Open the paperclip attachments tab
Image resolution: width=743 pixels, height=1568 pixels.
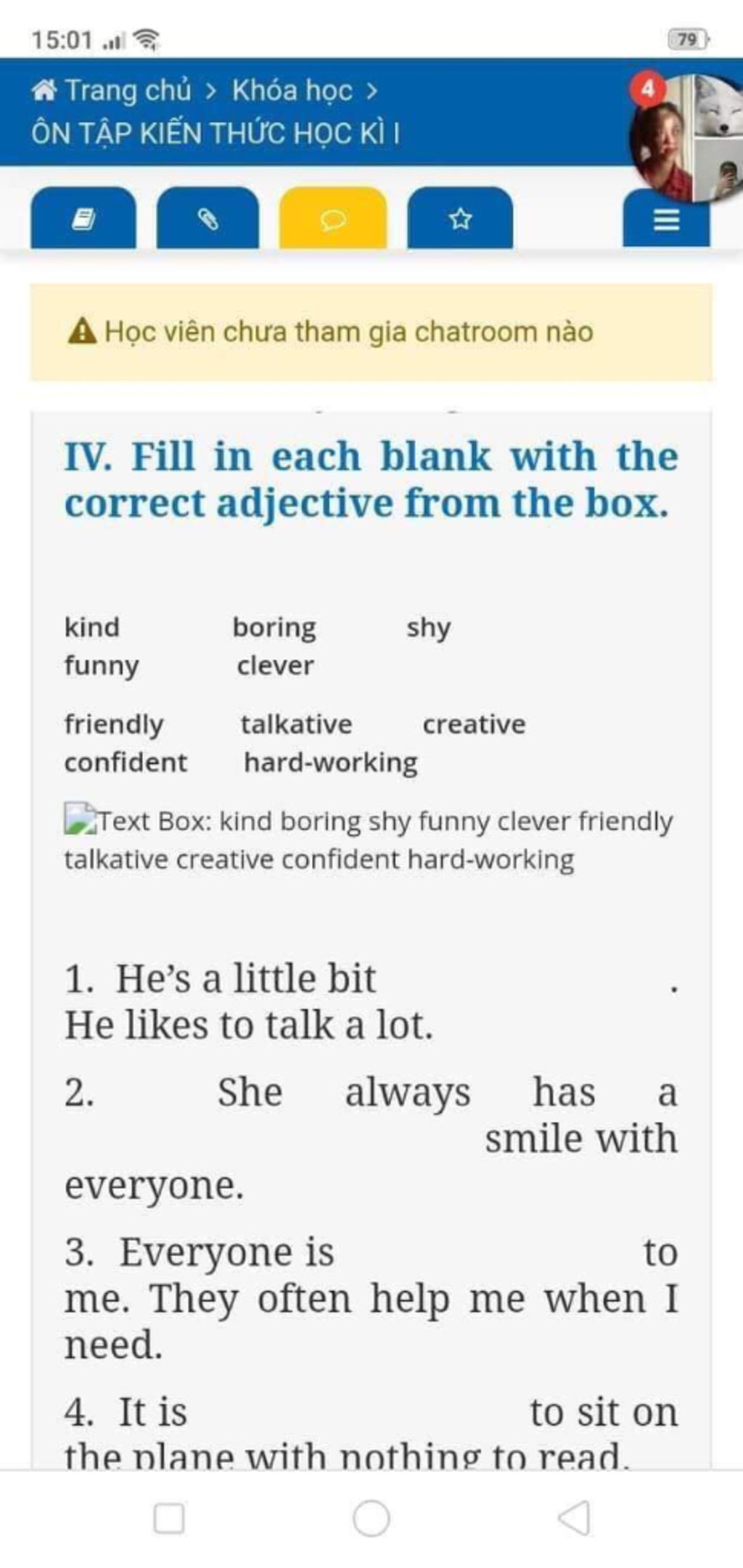[208, 218]
